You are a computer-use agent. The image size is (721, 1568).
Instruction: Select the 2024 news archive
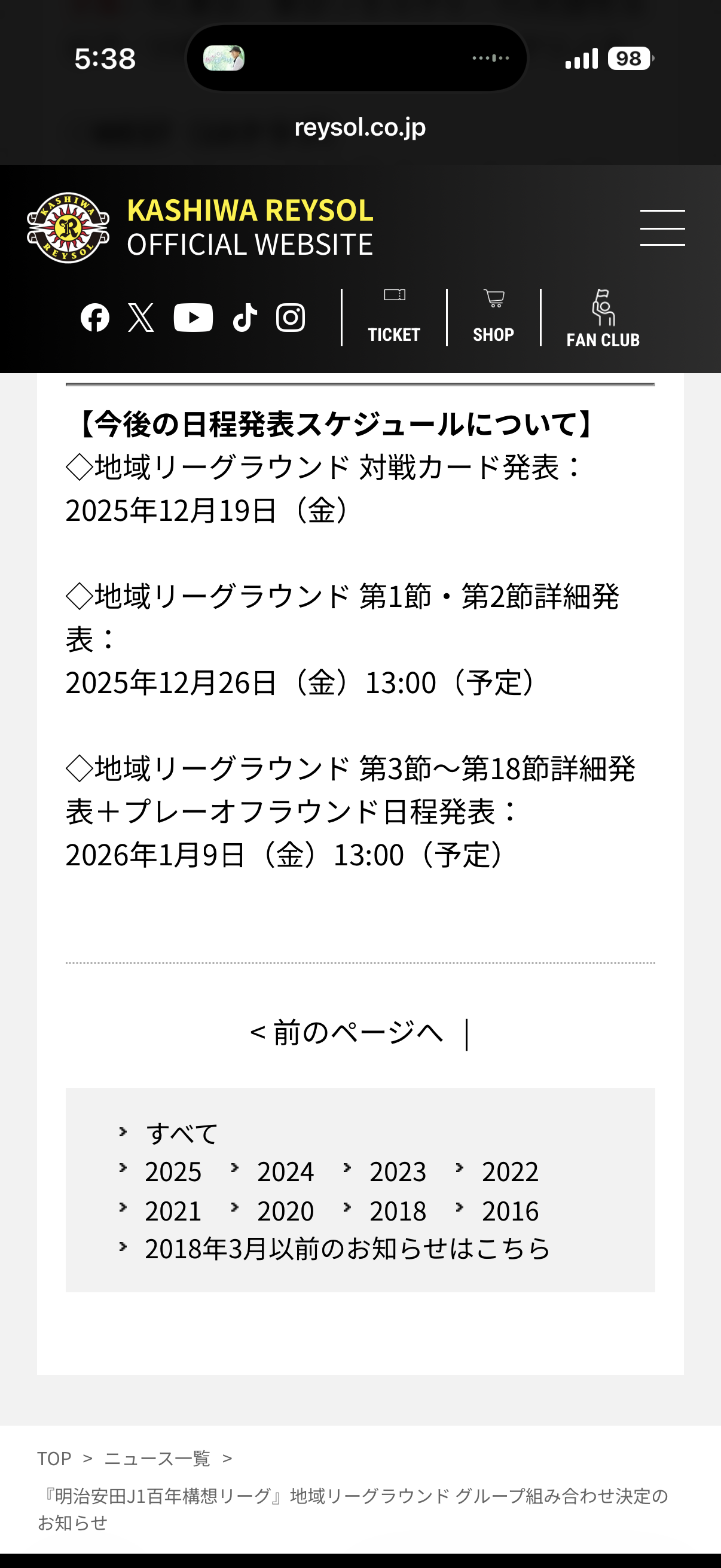[x=285, y=1172]
